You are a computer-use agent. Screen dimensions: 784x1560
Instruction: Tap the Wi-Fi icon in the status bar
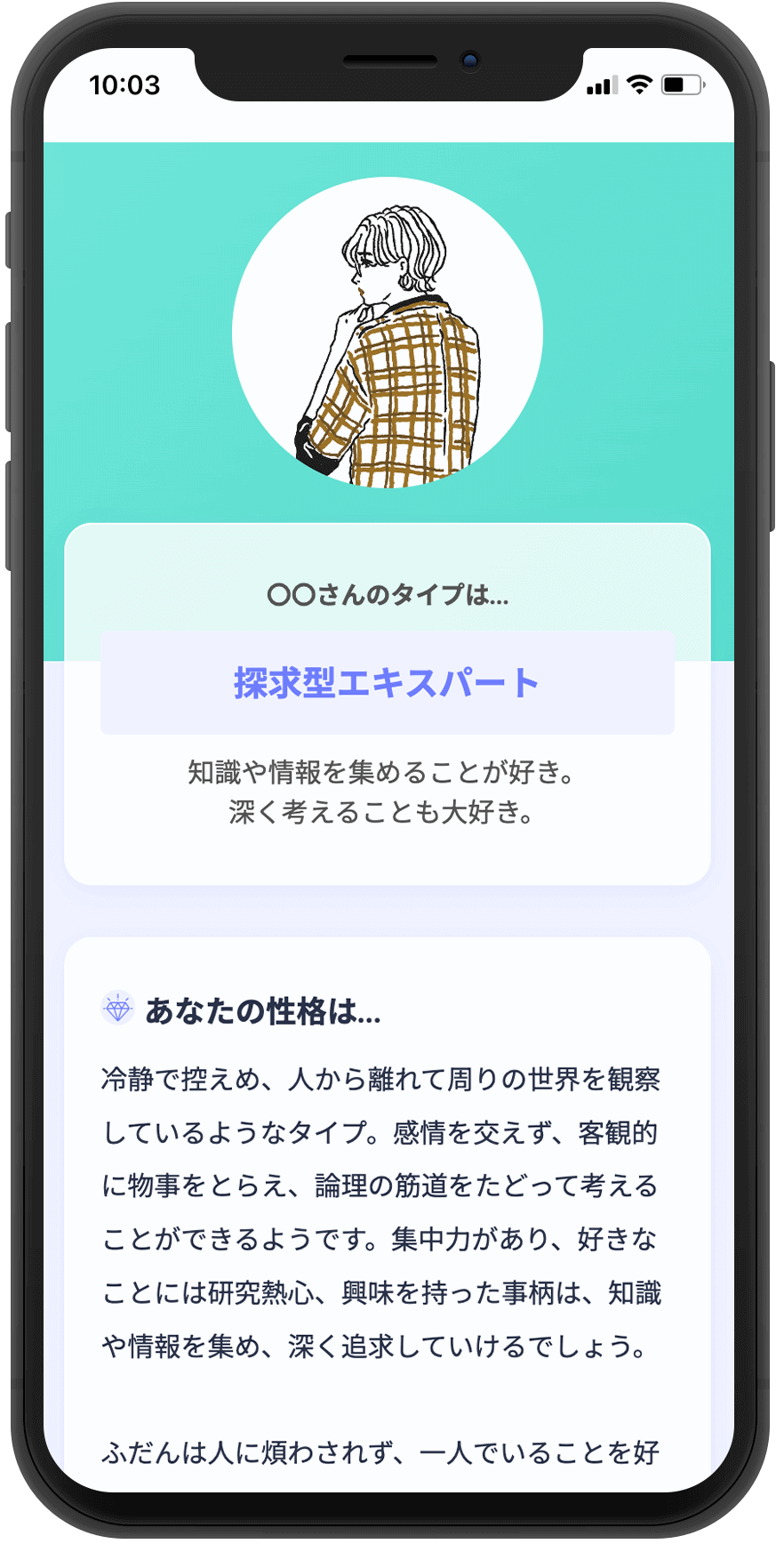(x=638, y=86)
